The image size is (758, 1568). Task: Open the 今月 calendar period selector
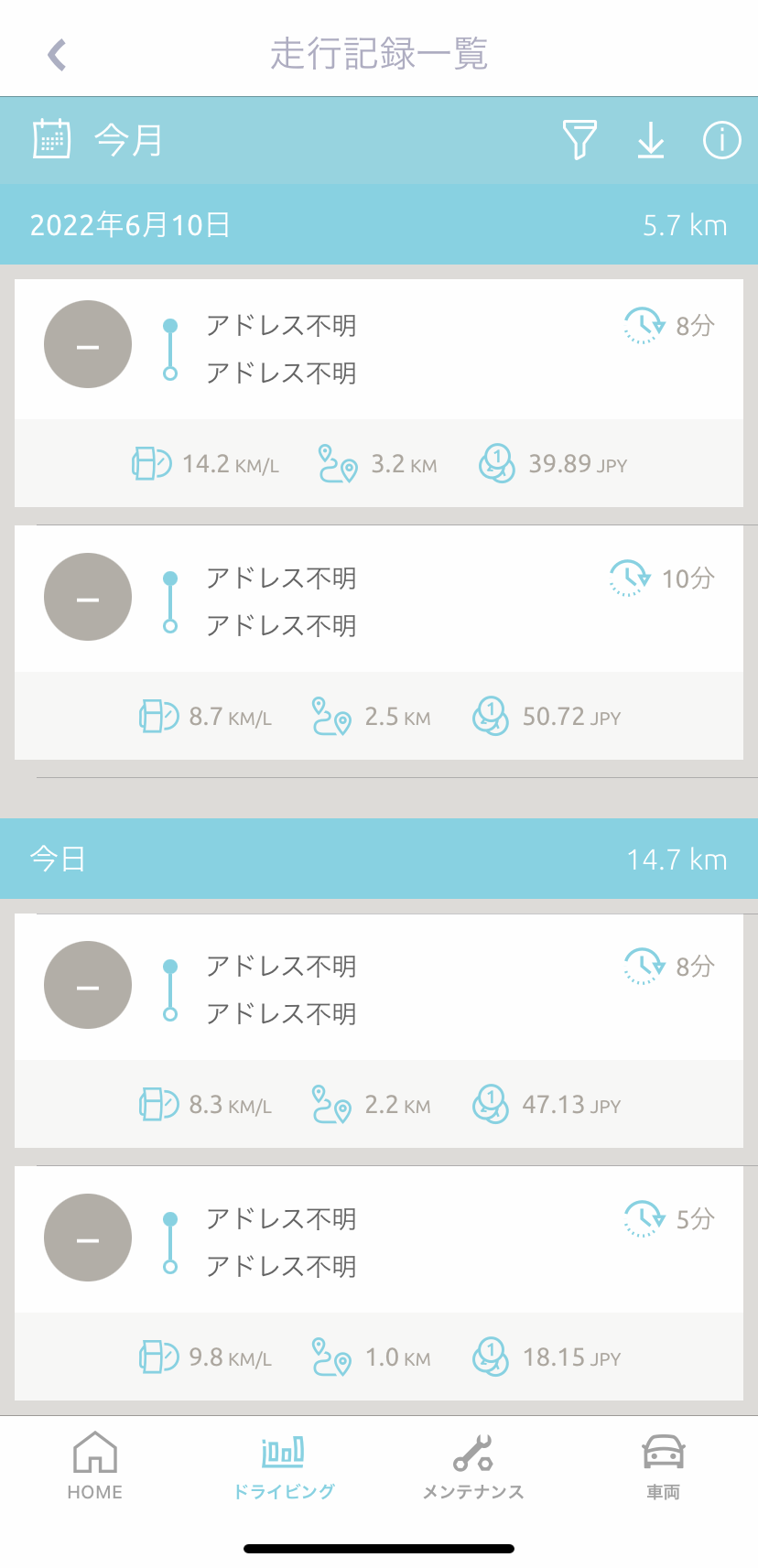click(98, 140)
